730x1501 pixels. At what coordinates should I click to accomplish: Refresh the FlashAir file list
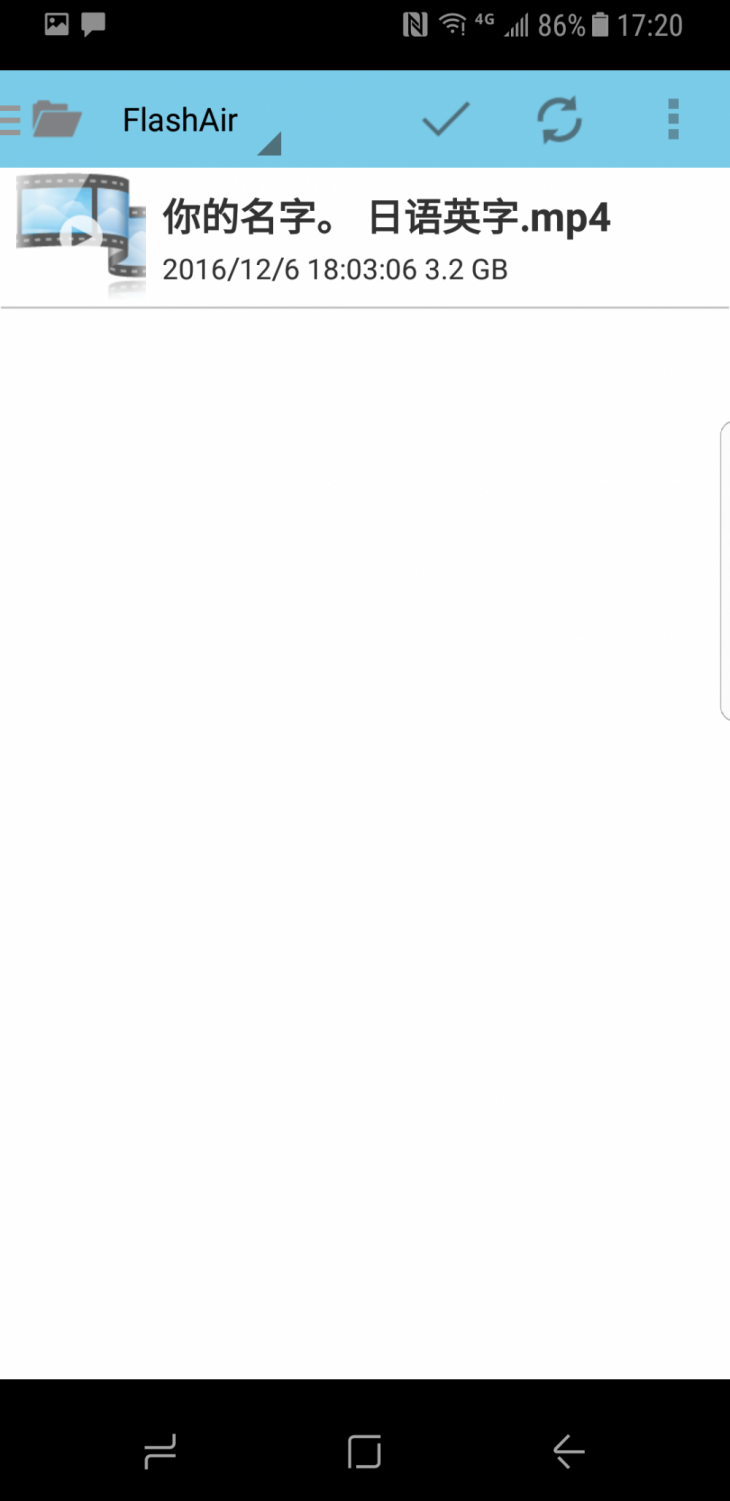pyautogui.click(x=559, y=120)
